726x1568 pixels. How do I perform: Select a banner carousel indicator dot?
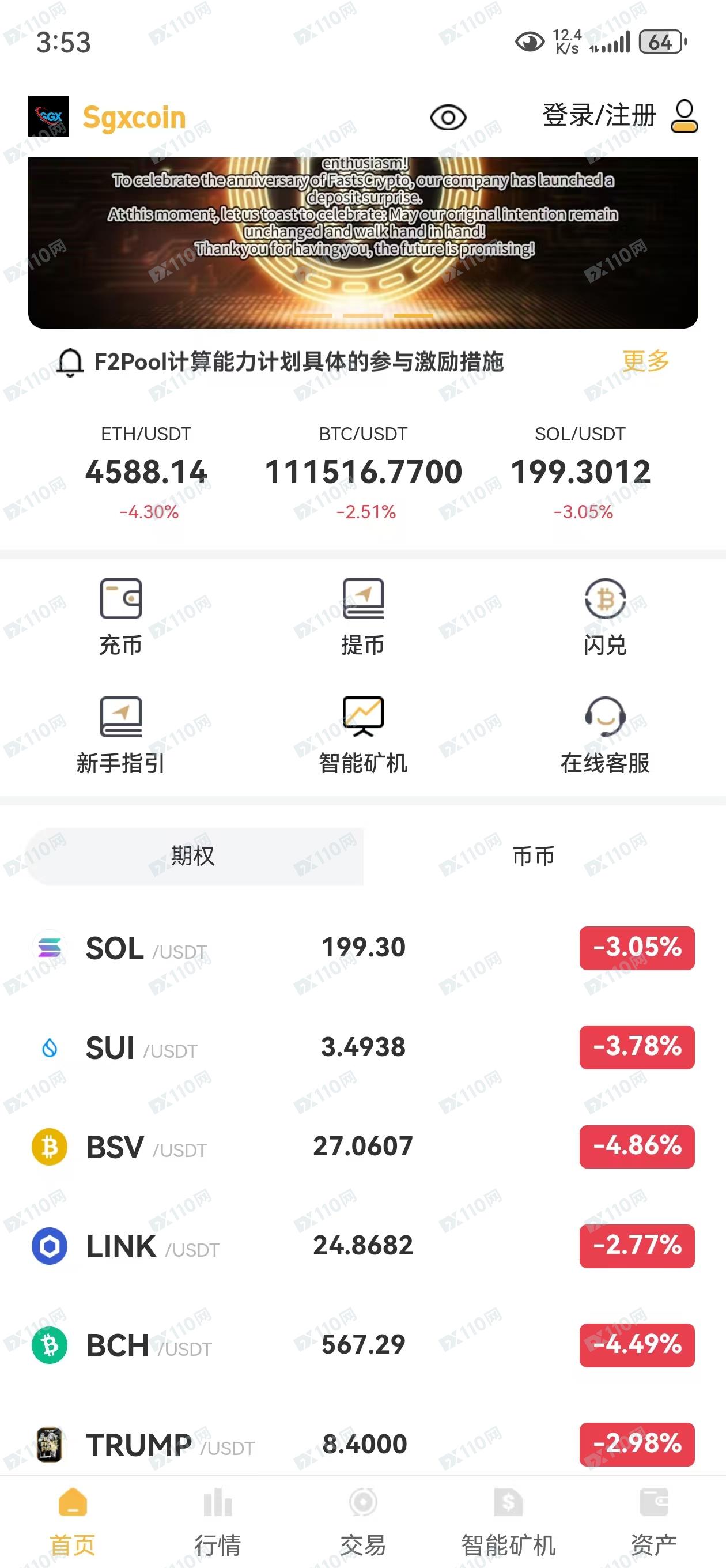[362, 315]
